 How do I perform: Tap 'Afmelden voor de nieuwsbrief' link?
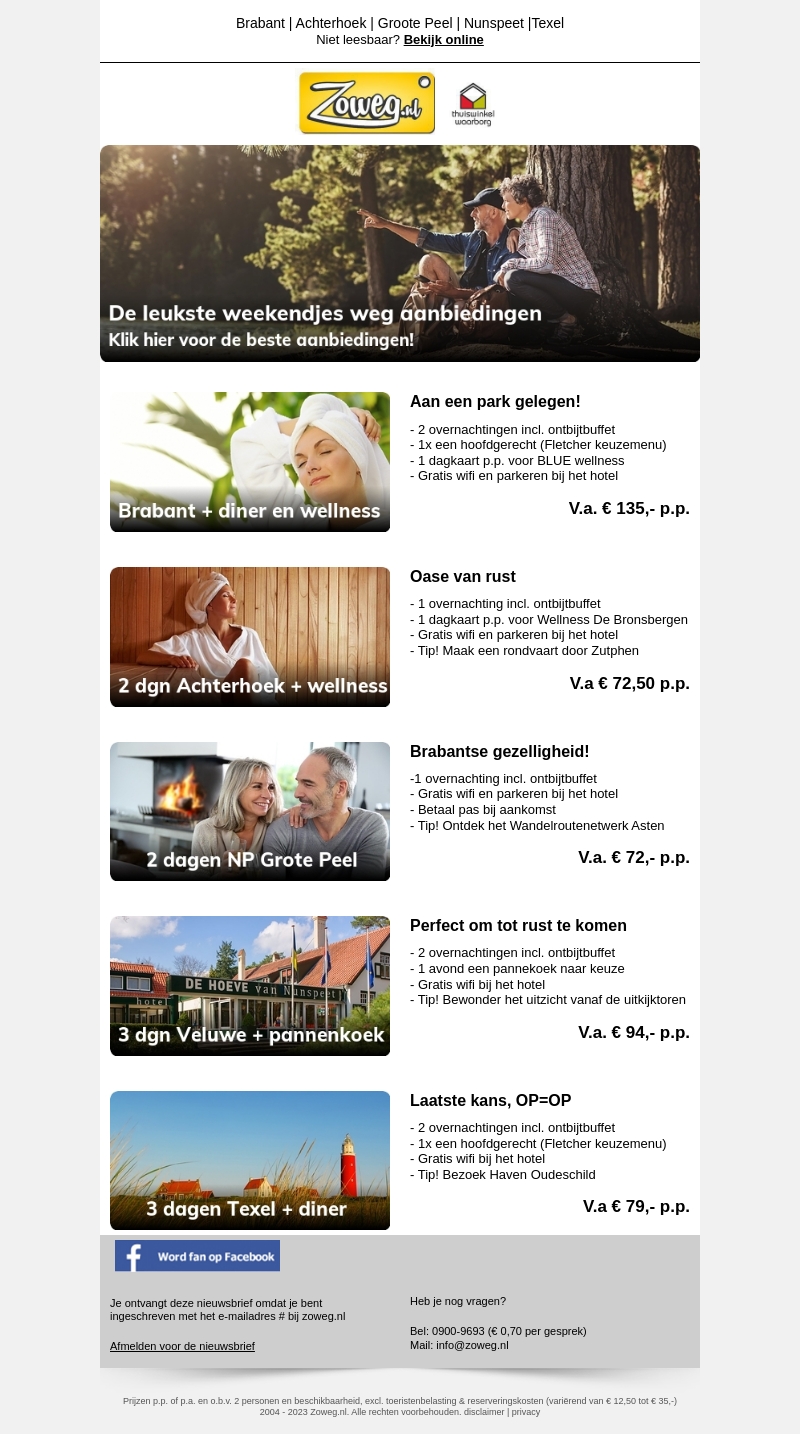click(x=182, y=1346)
